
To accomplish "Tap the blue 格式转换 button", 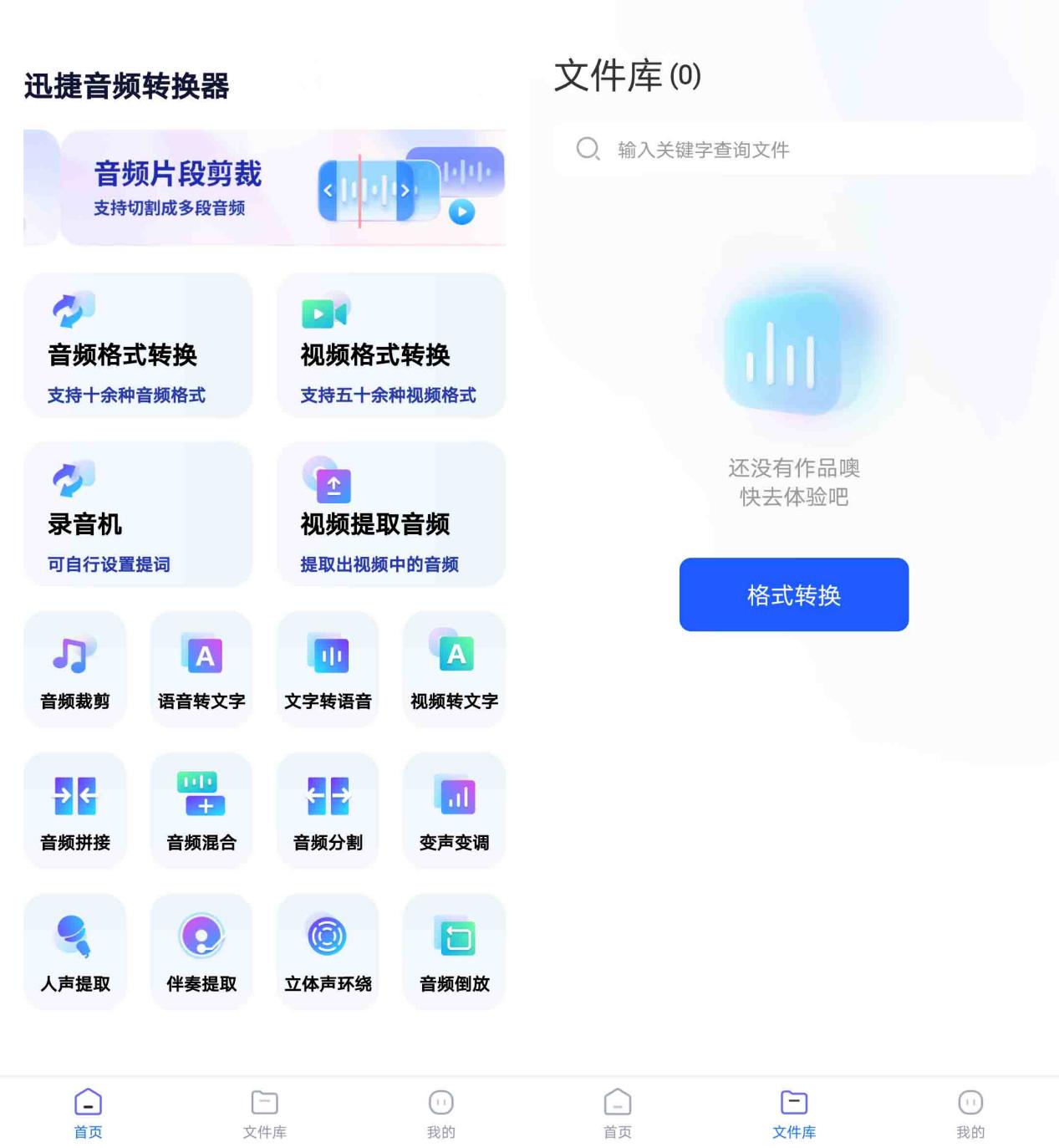I will [793, 594].
